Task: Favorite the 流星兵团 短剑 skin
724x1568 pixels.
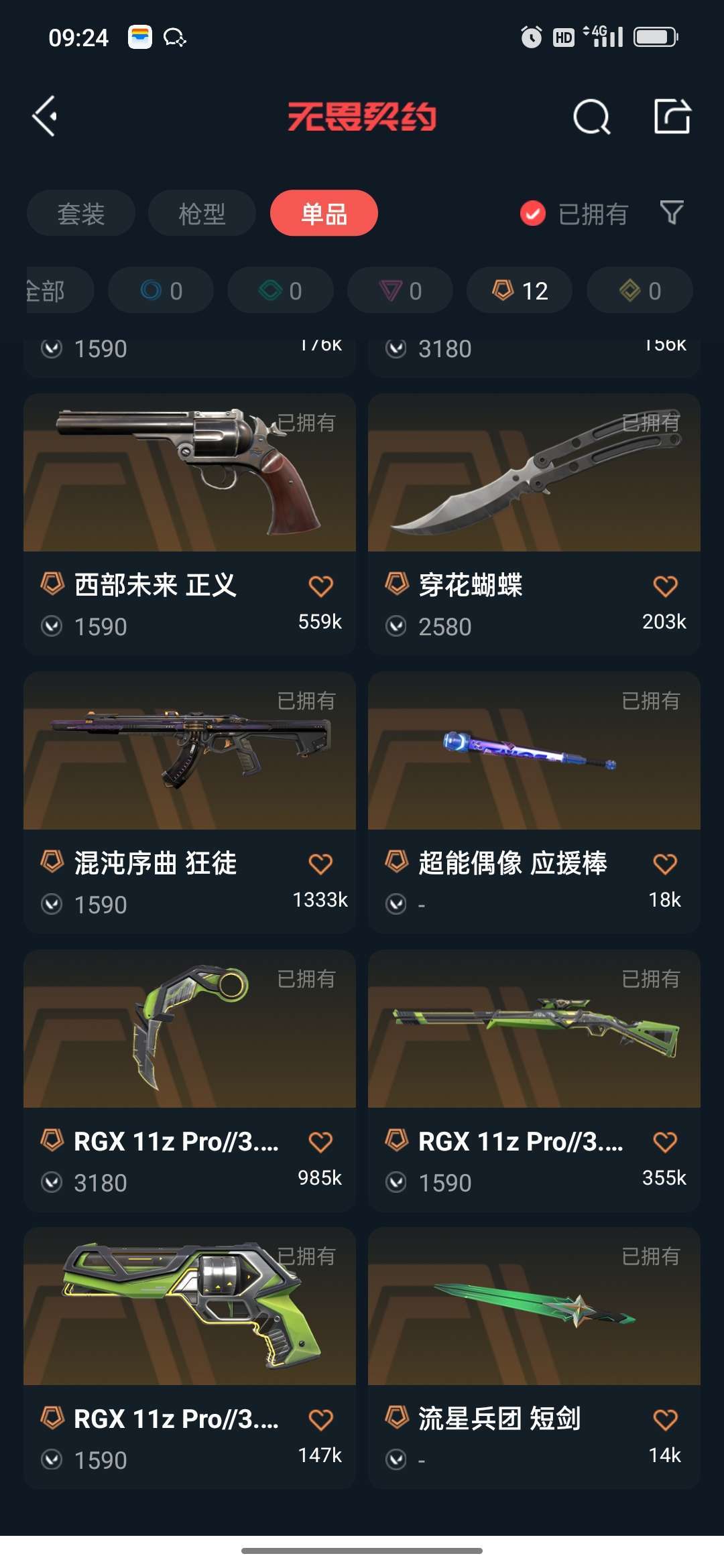Action: coord(665,1419)
